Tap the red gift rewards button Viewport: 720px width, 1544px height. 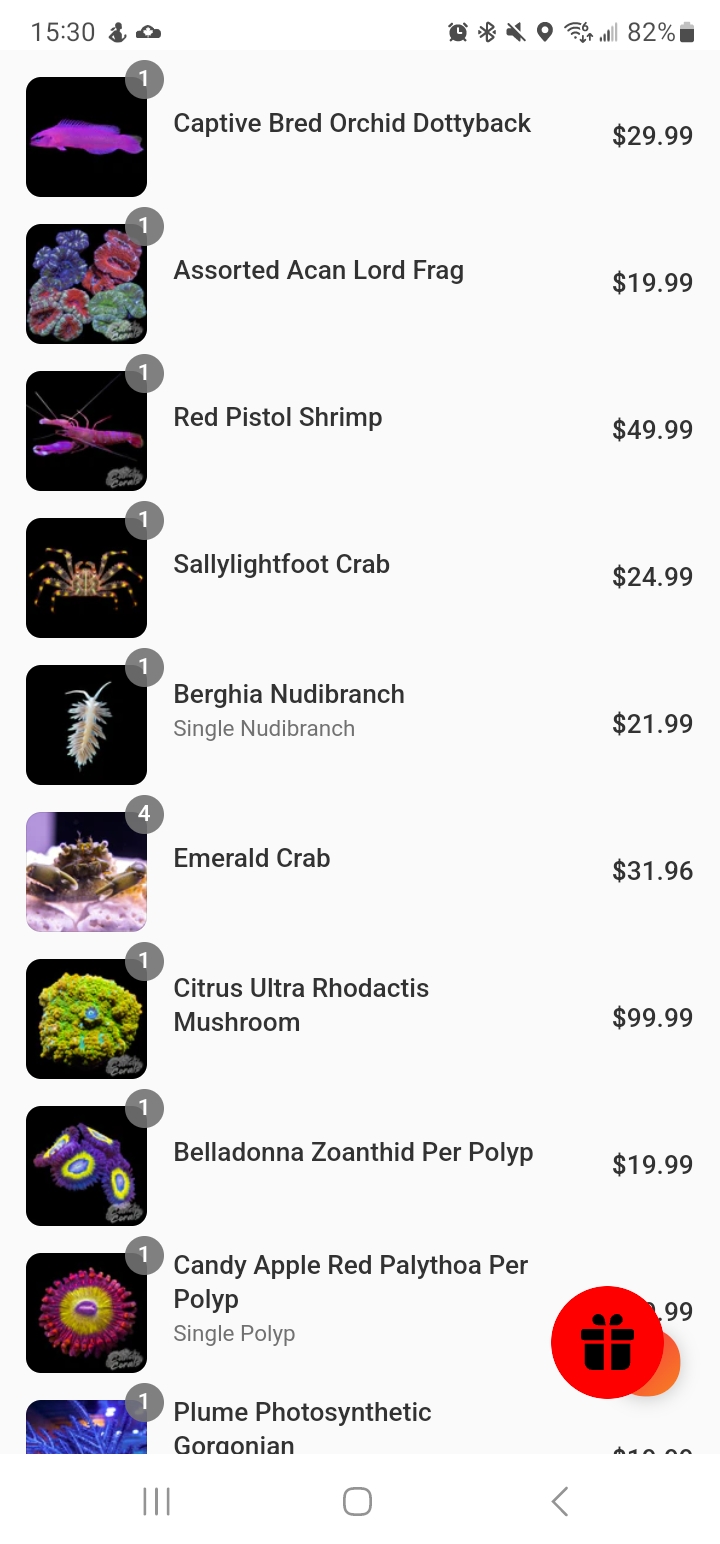point(607,1342)
